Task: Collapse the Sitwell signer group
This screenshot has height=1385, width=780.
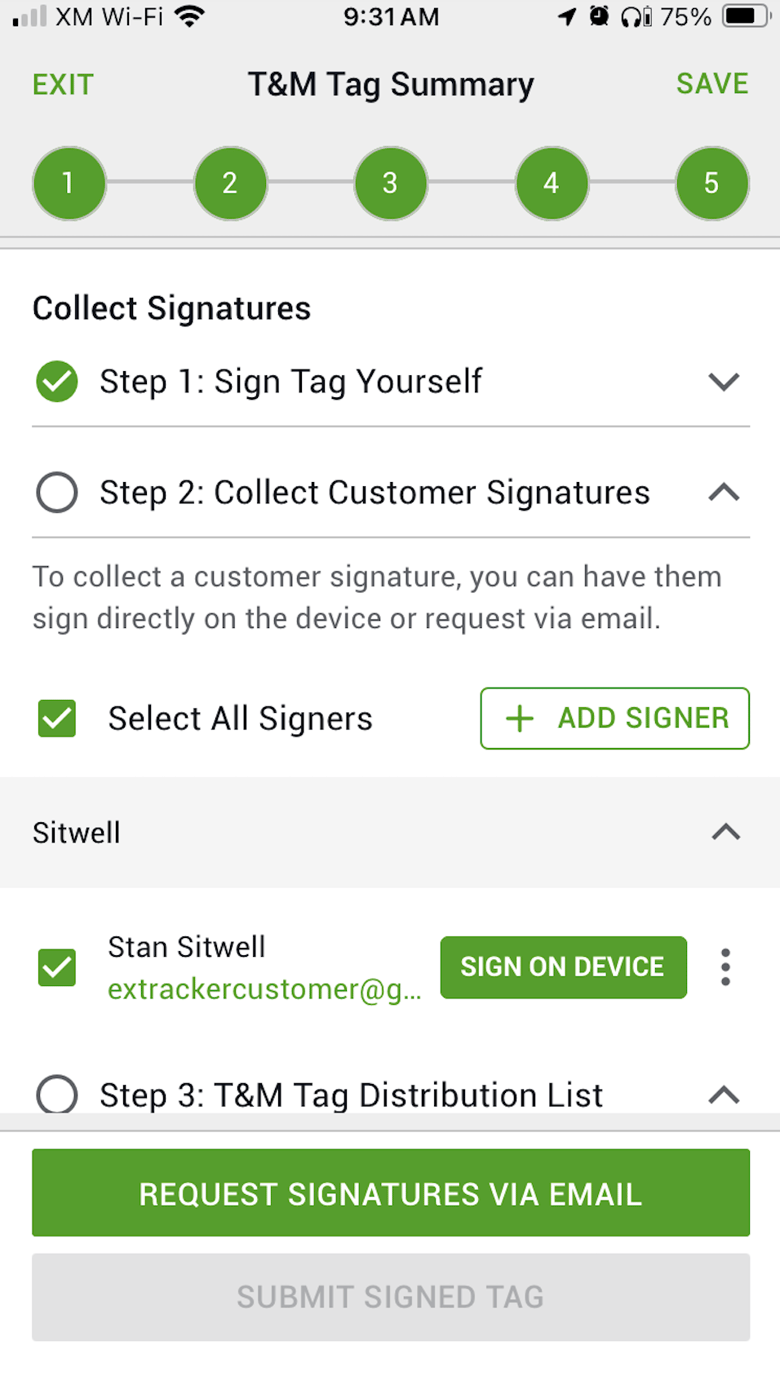Action: [x=727, y=832]
